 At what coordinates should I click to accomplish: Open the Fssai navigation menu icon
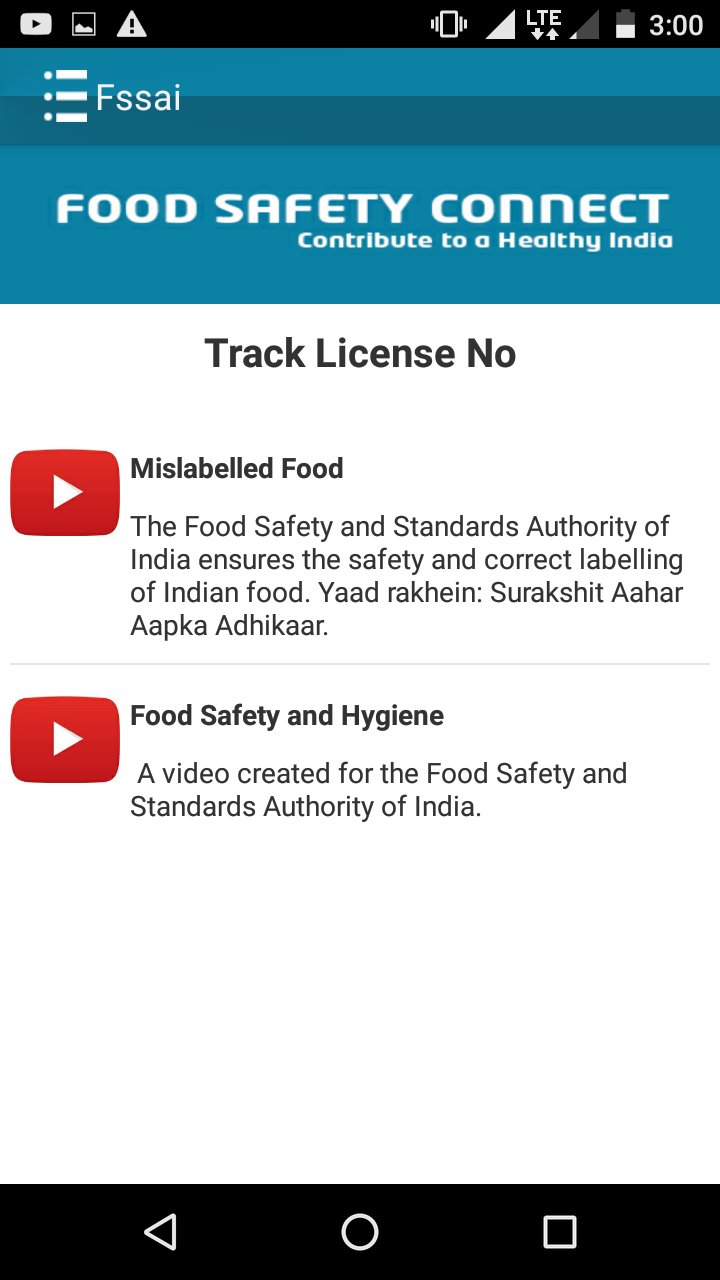pyautogui.click(x=64, y=97)
